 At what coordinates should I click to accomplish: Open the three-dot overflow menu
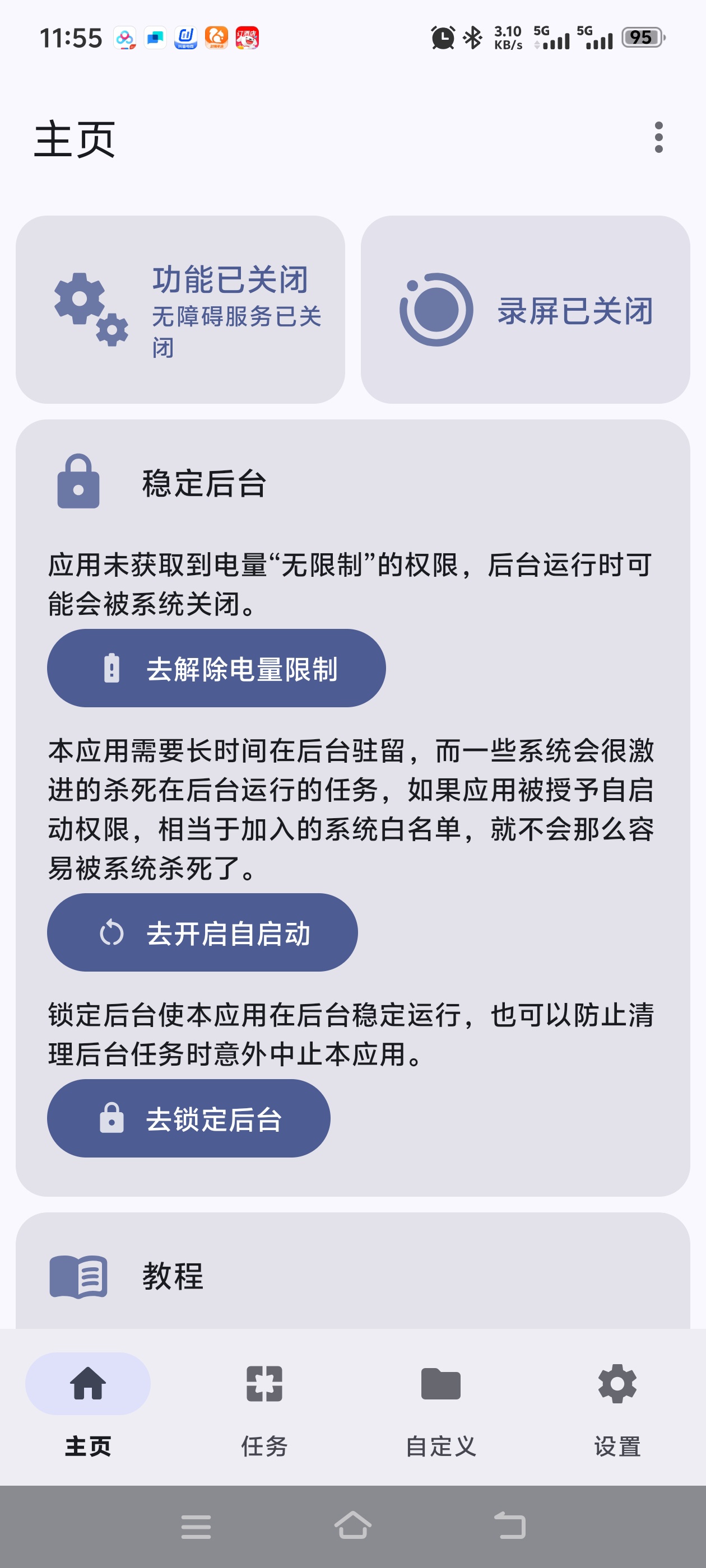coord(658,138)
